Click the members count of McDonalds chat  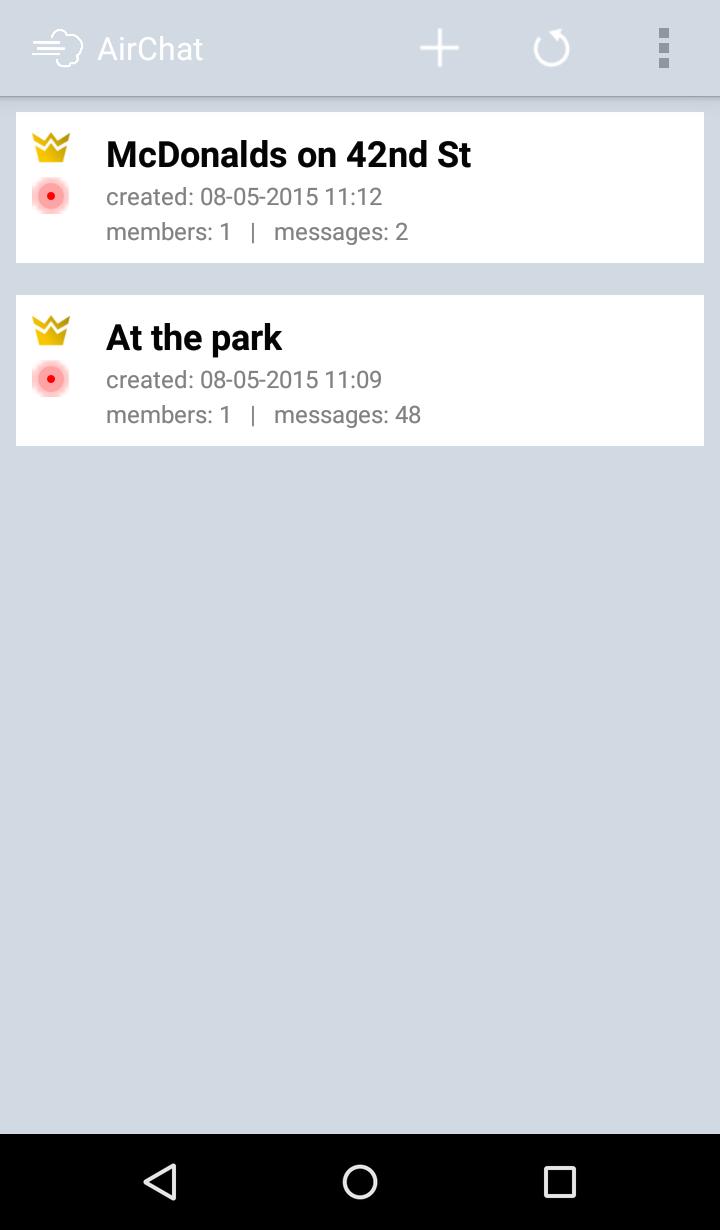pyautogui.click(x=169, y=231)
